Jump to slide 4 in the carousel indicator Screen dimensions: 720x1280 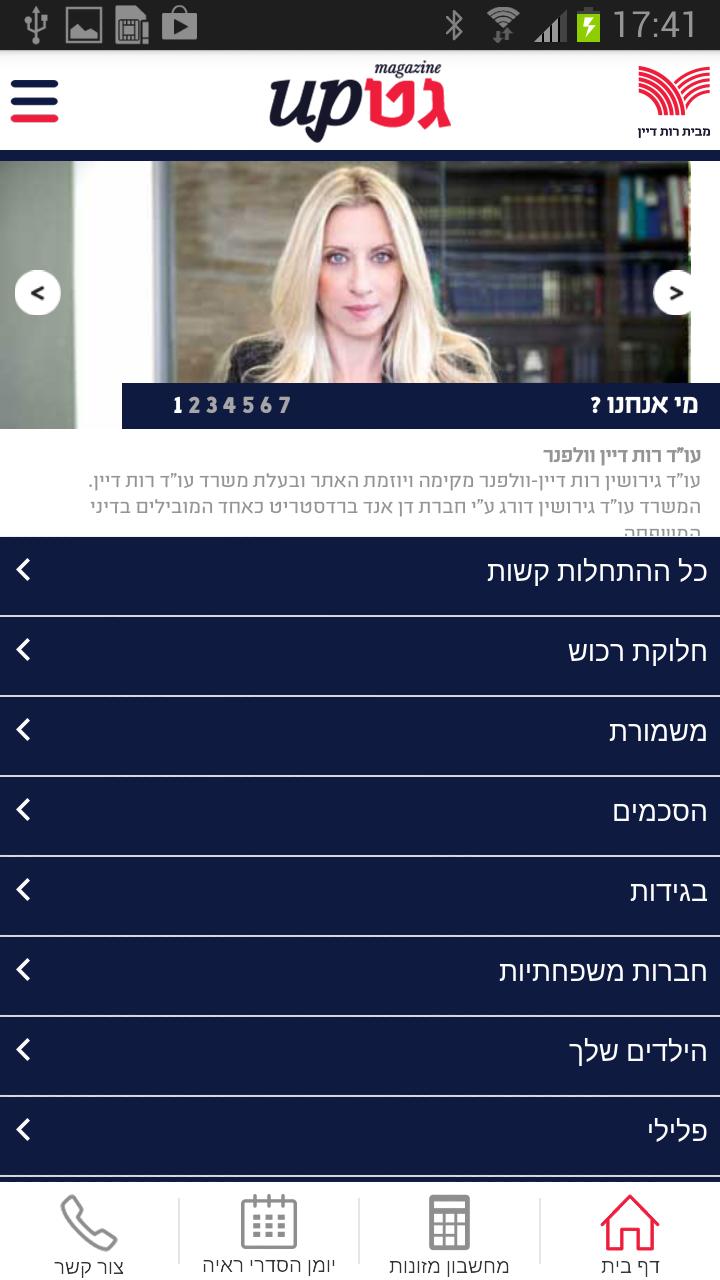(229, 405)
